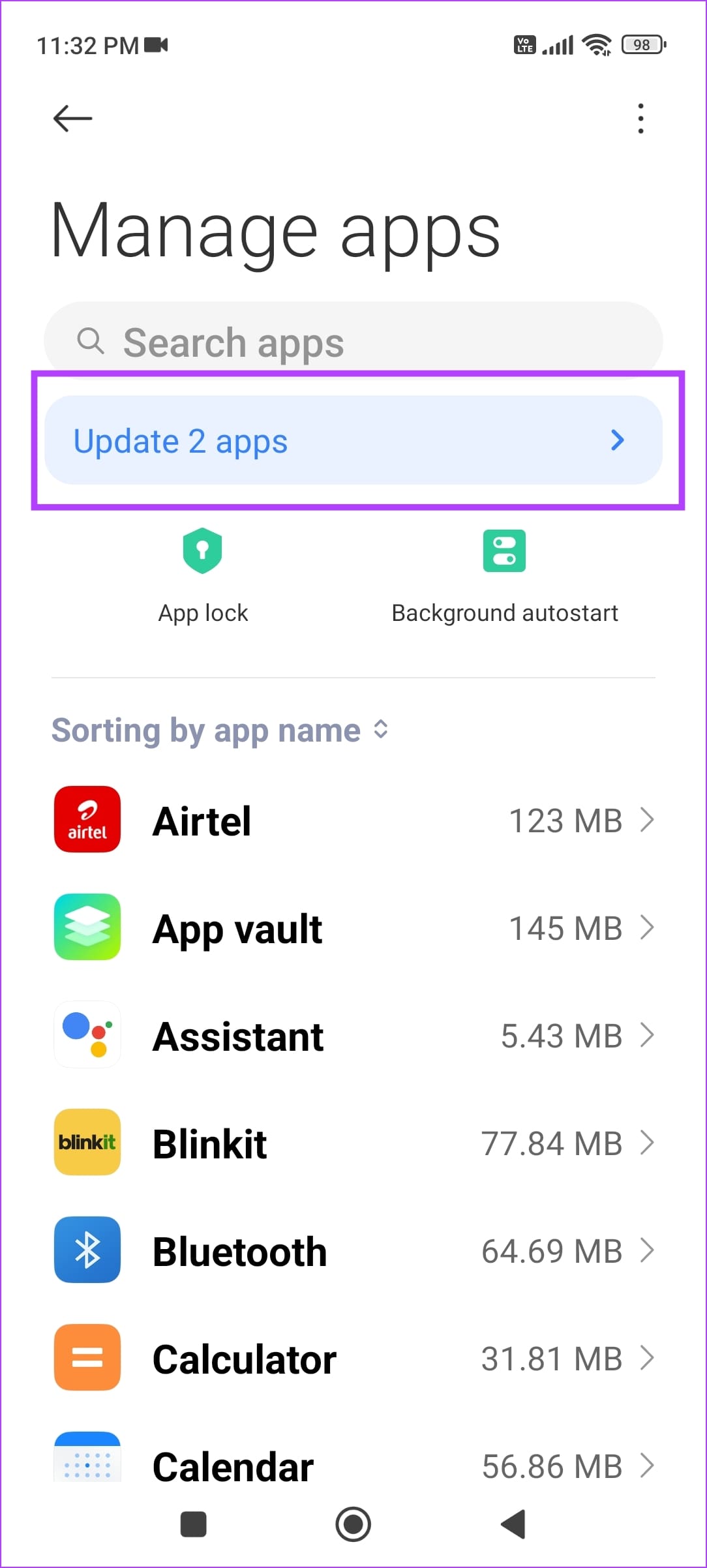Open the Calendar app icon
This screenshot has width=707, height=1568.
[x=87, y=1464]
